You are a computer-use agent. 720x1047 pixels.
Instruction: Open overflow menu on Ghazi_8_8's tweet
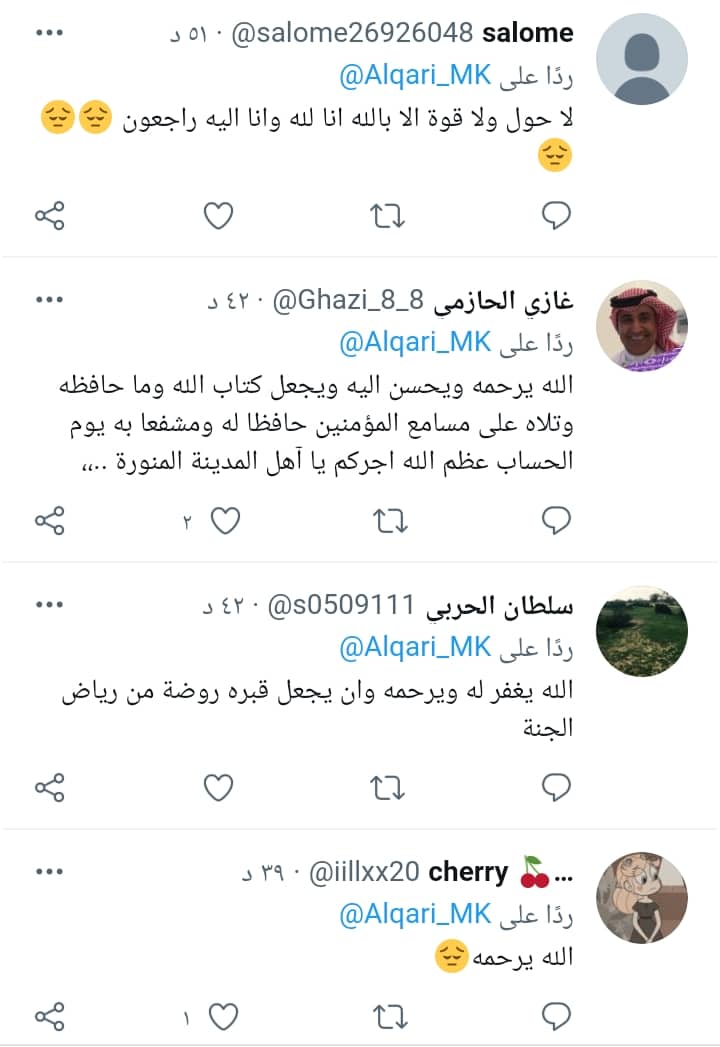[49, 300]
